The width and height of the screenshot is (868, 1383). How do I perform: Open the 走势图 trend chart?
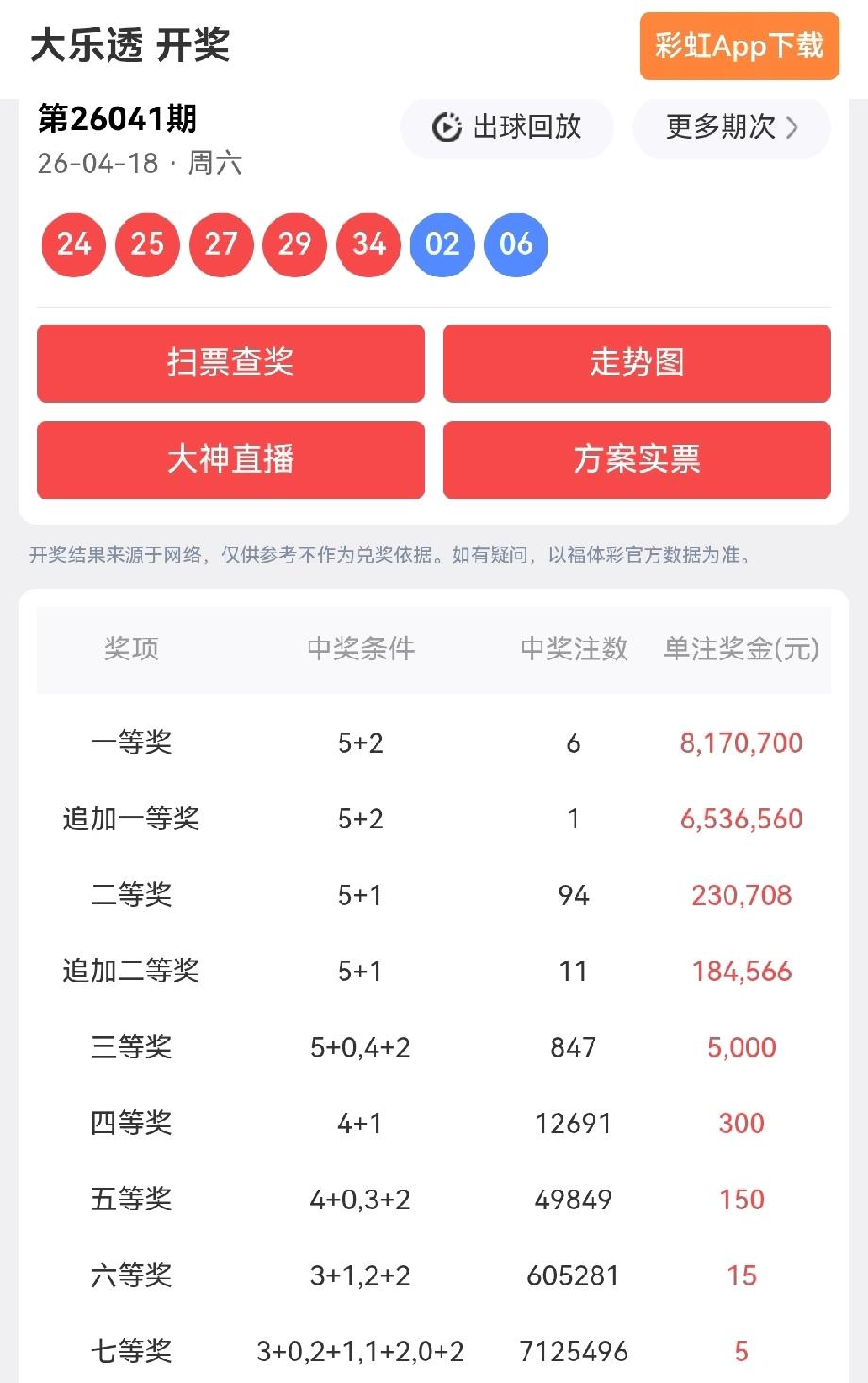636,363
